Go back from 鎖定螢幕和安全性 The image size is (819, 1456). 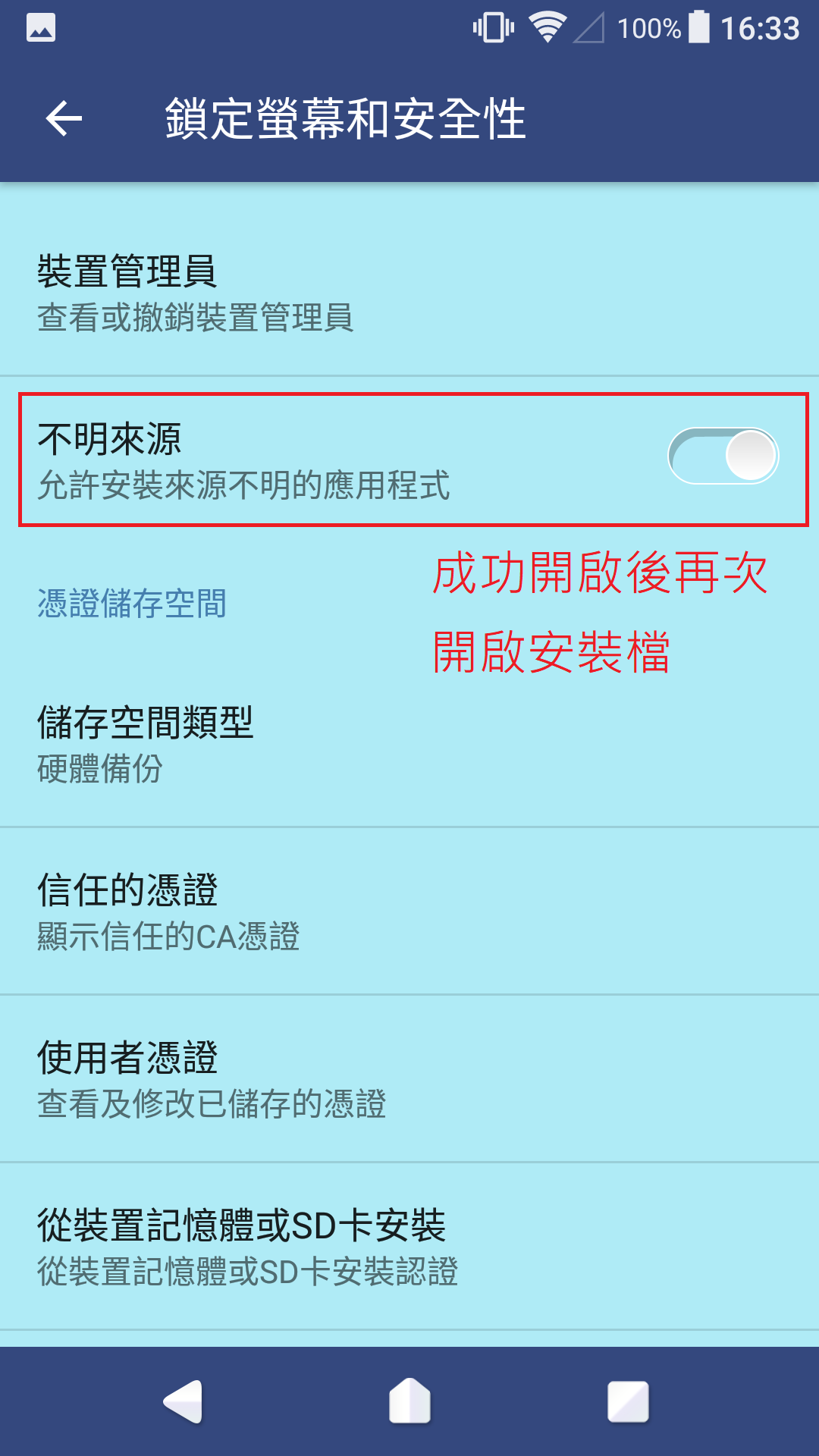pos(64,119)
